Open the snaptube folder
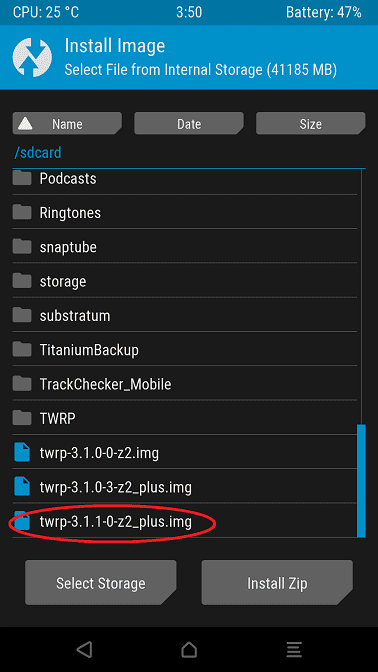This screenshot has width=378, height=672. 185,246
